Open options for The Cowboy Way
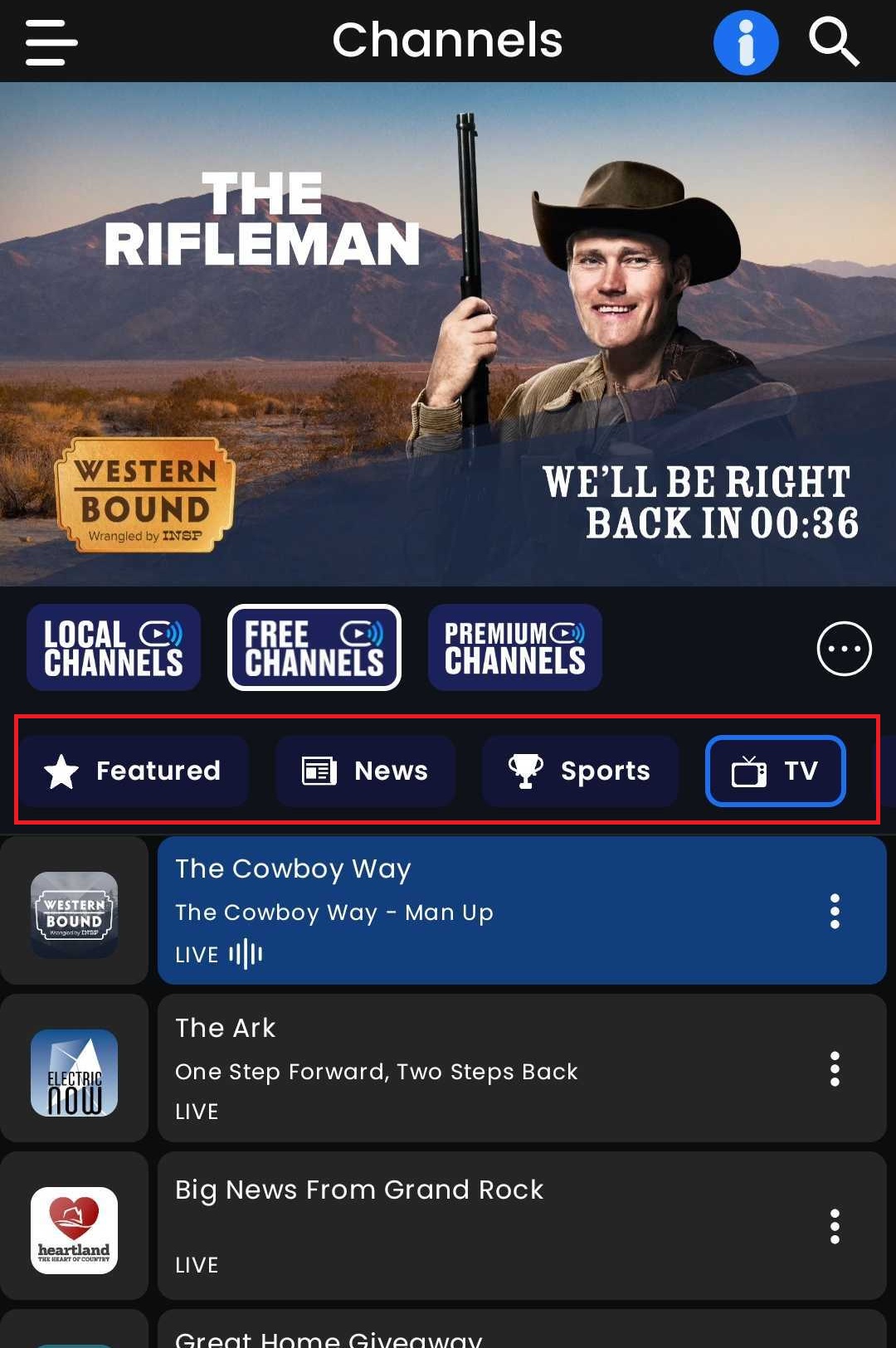The image size is (896, 1348). coord(835,911)
